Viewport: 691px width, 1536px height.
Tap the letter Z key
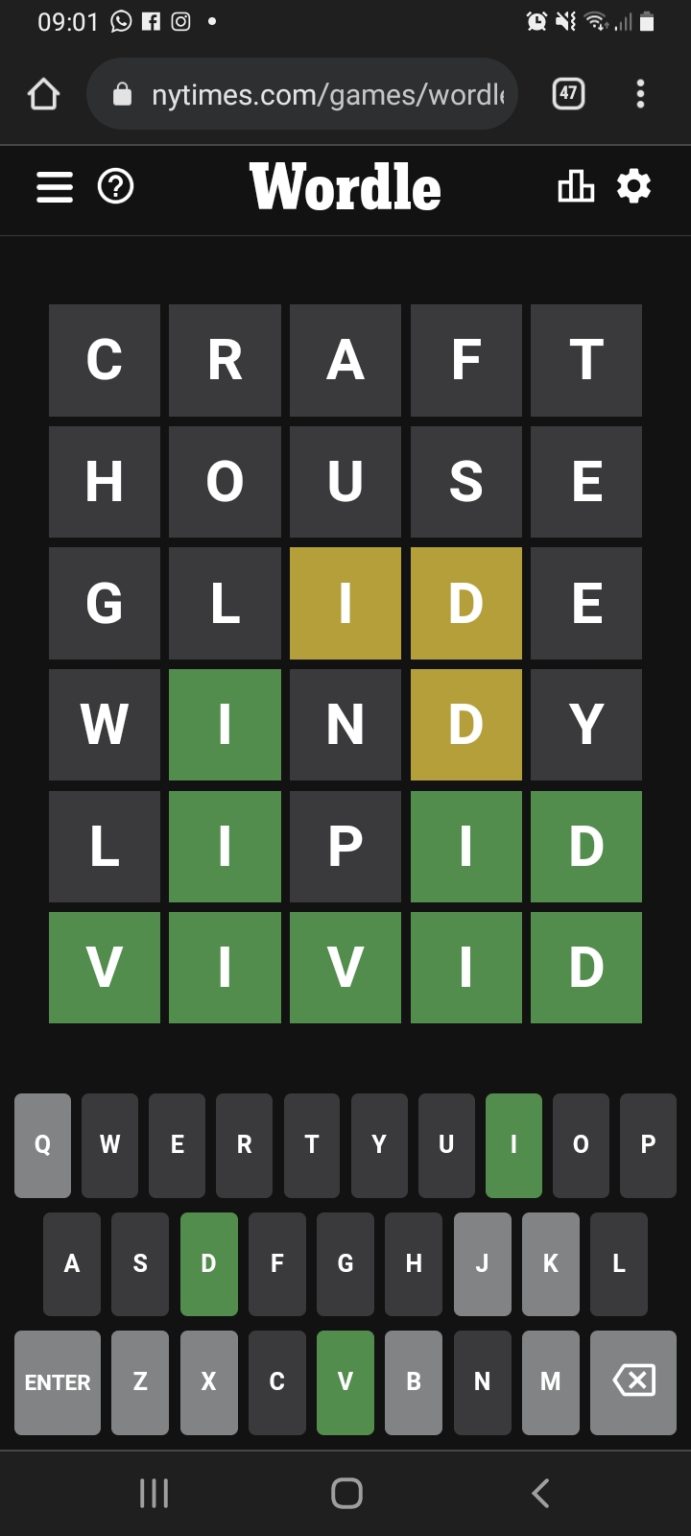[x=140, y=1382]
